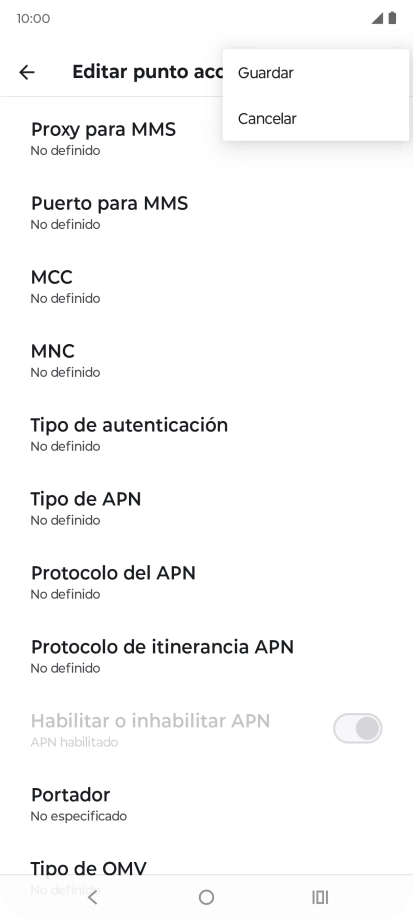This screenshot has height=920, width=413.
Task: Open Protocolo del APN
Action: pos(206,581)
